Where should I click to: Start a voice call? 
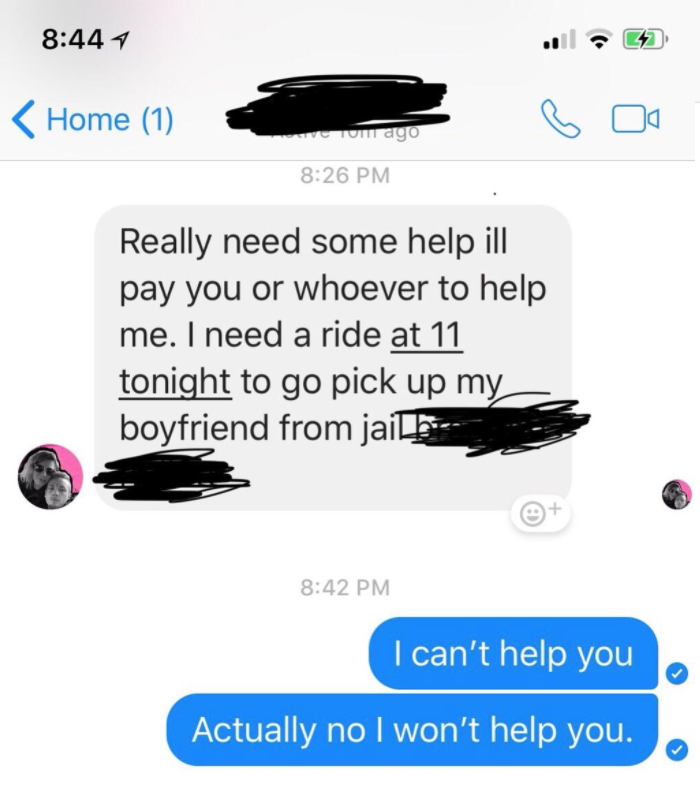560,120
